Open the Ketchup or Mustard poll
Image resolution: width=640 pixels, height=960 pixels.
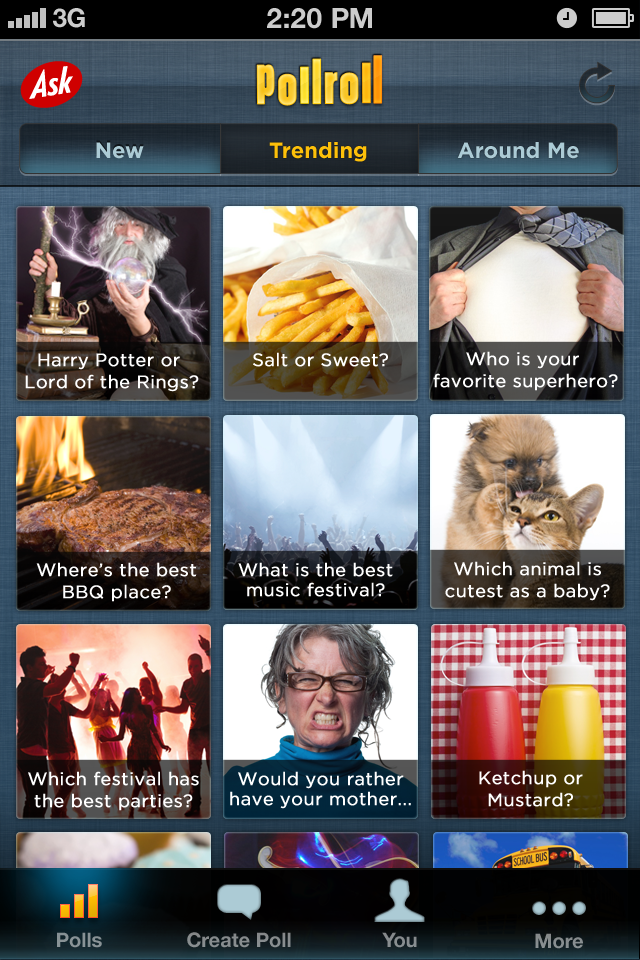[527, 721]
